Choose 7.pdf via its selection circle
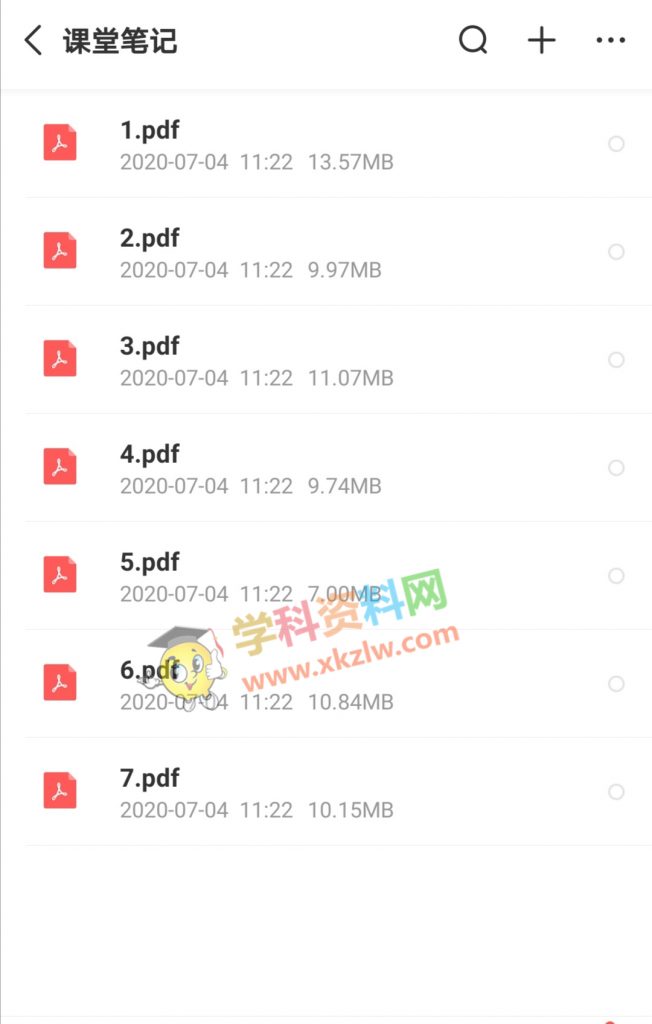 tap(616, 792)
